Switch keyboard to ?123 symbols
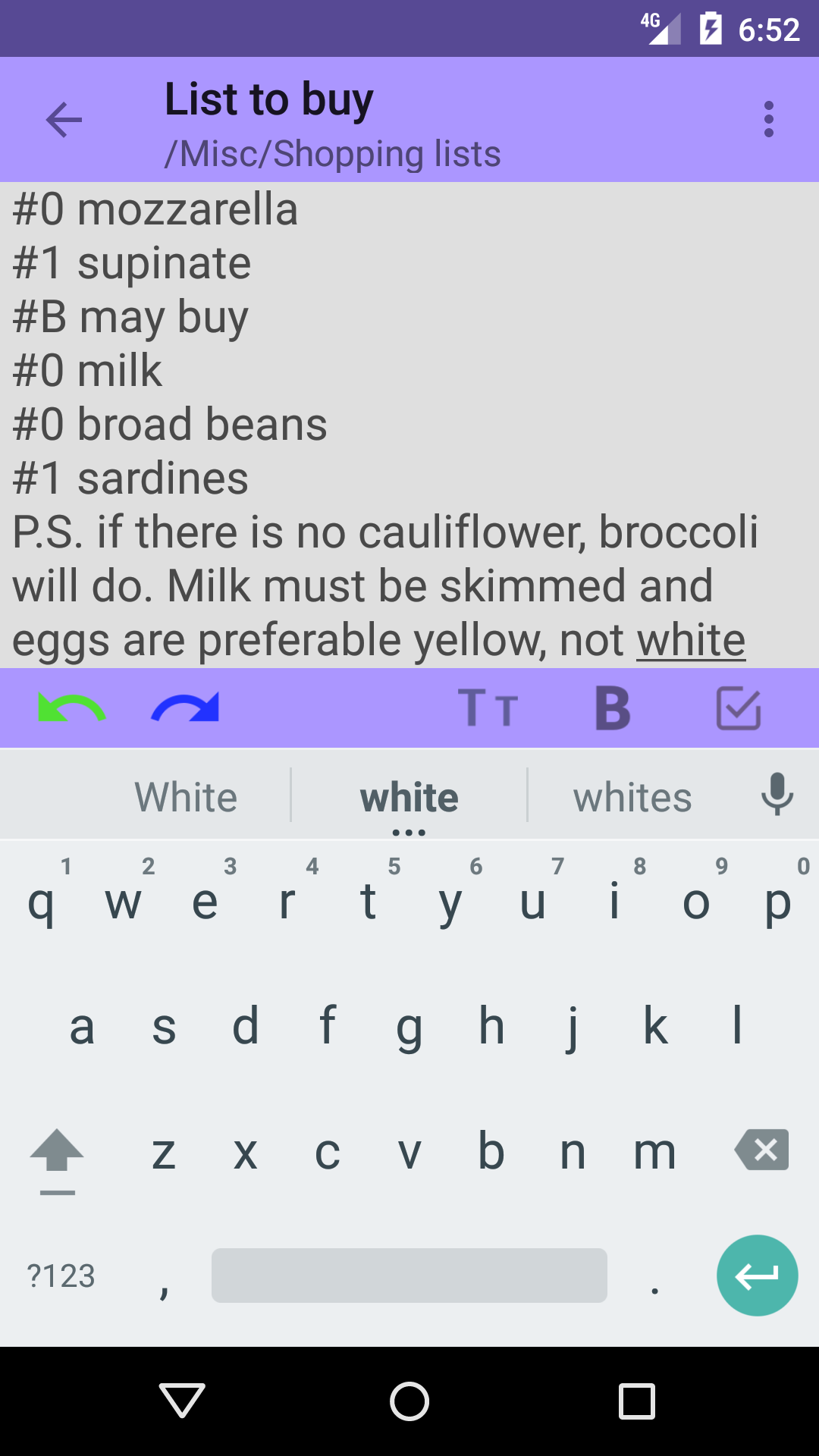 point(61,1276)
